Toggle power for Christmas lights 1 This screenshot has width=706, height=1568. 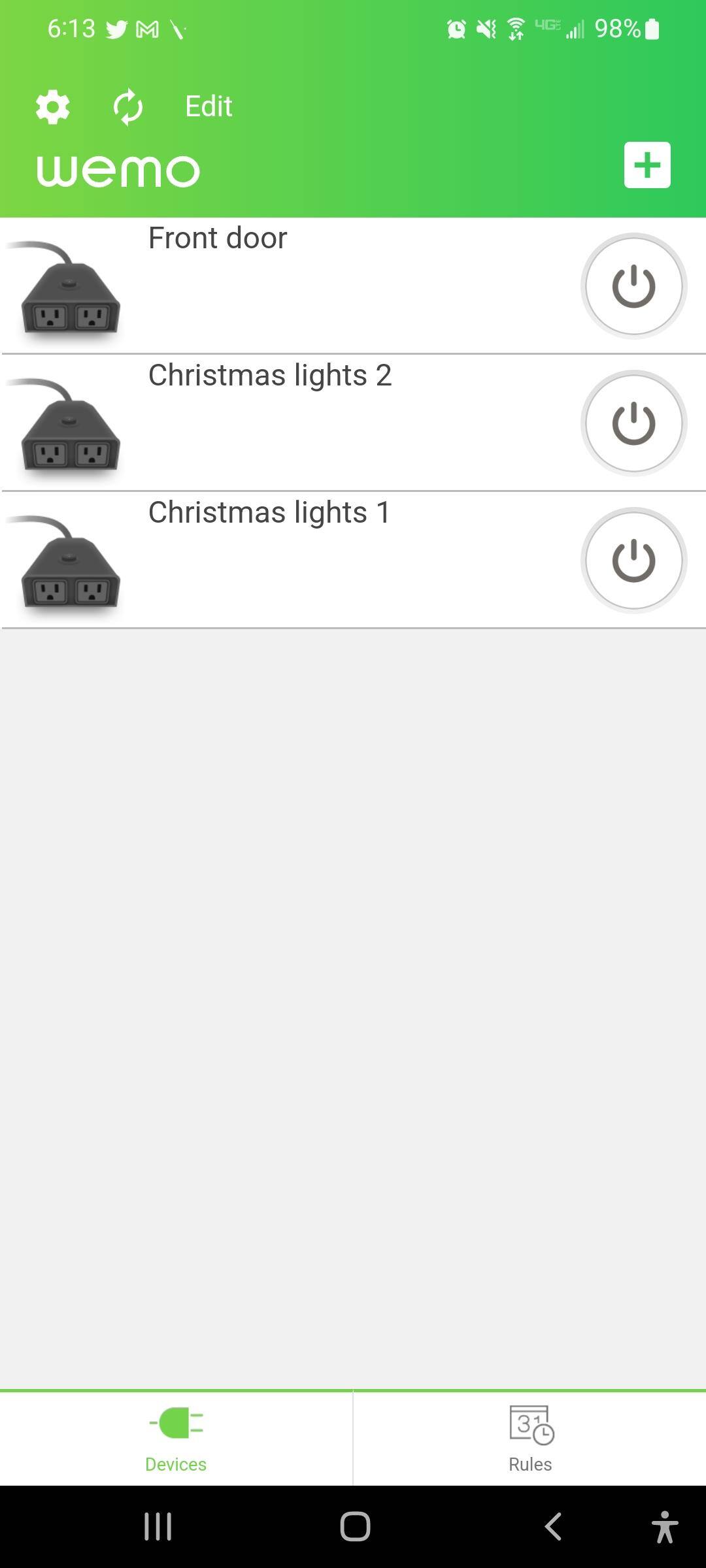[633, 561]
